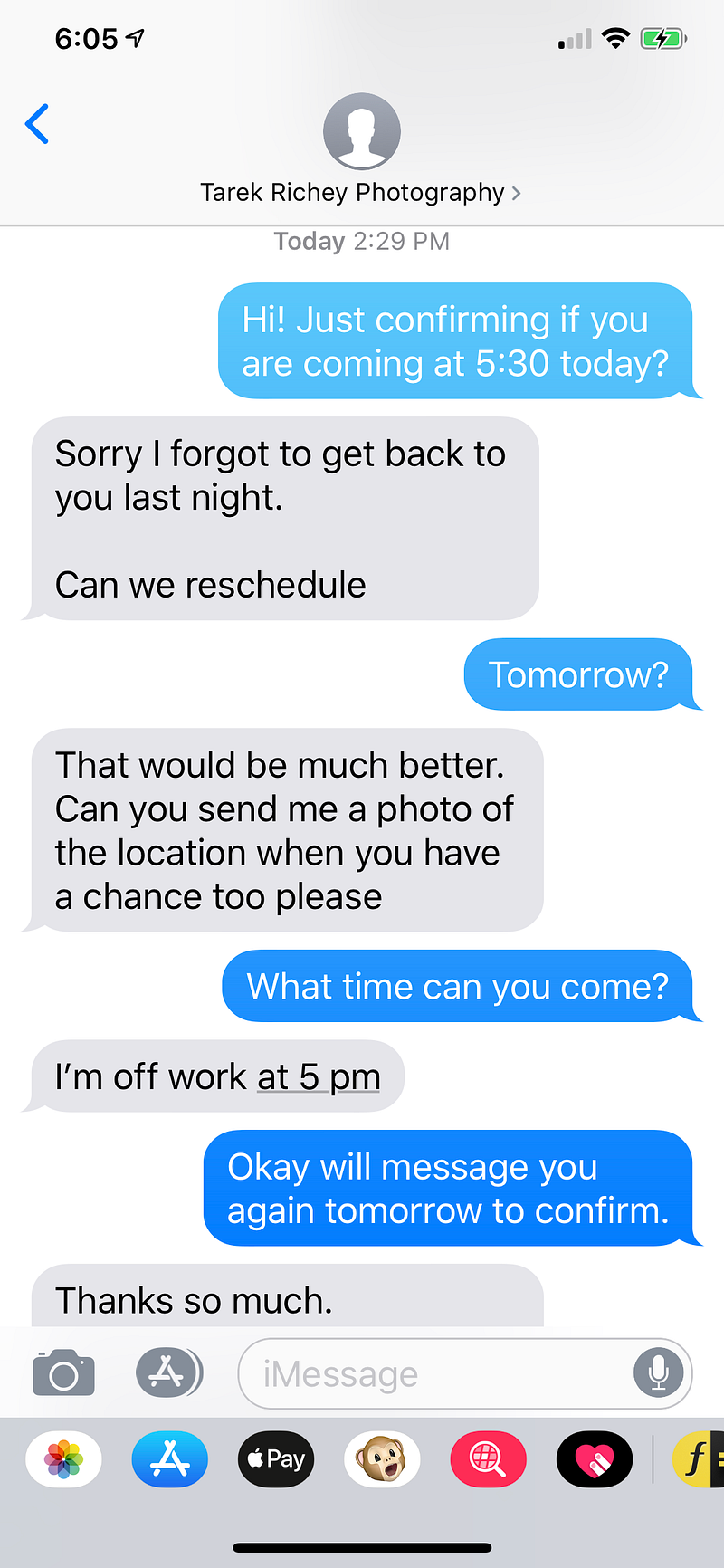Open the App Store for iMessage
Viewport: 724px width, 1568px height.
(x=170, y=1459)
